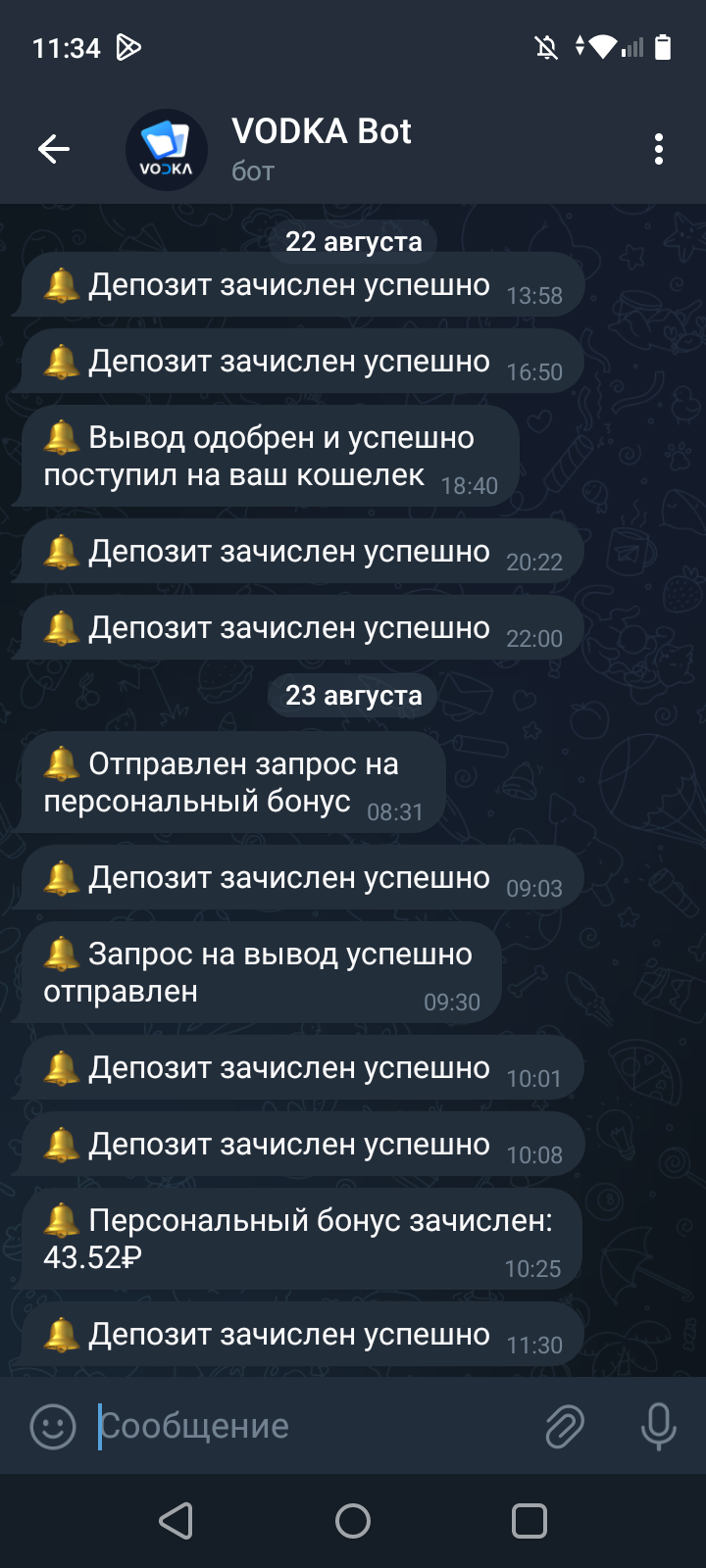This screenshot has width=706, height=1568.
Task: Tap the microphone voice message button
Action: point(658,1426)
